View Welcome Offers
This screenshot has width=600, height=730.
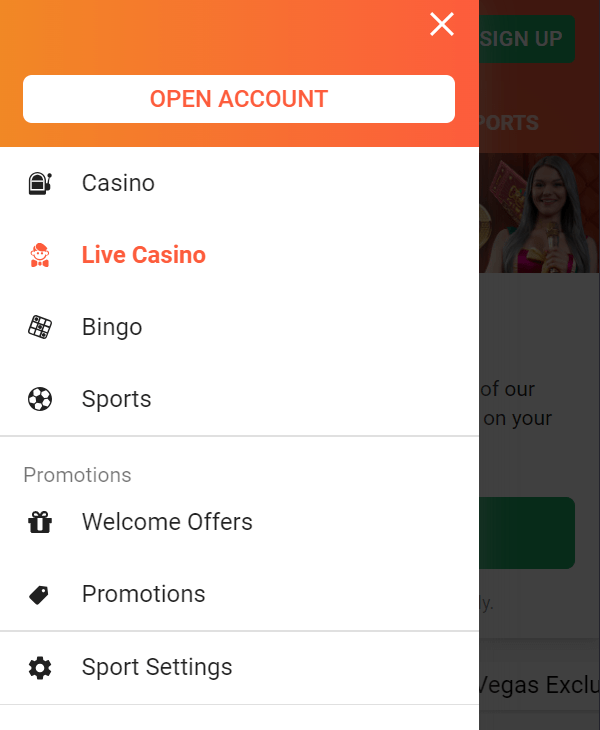coord(167,522)
